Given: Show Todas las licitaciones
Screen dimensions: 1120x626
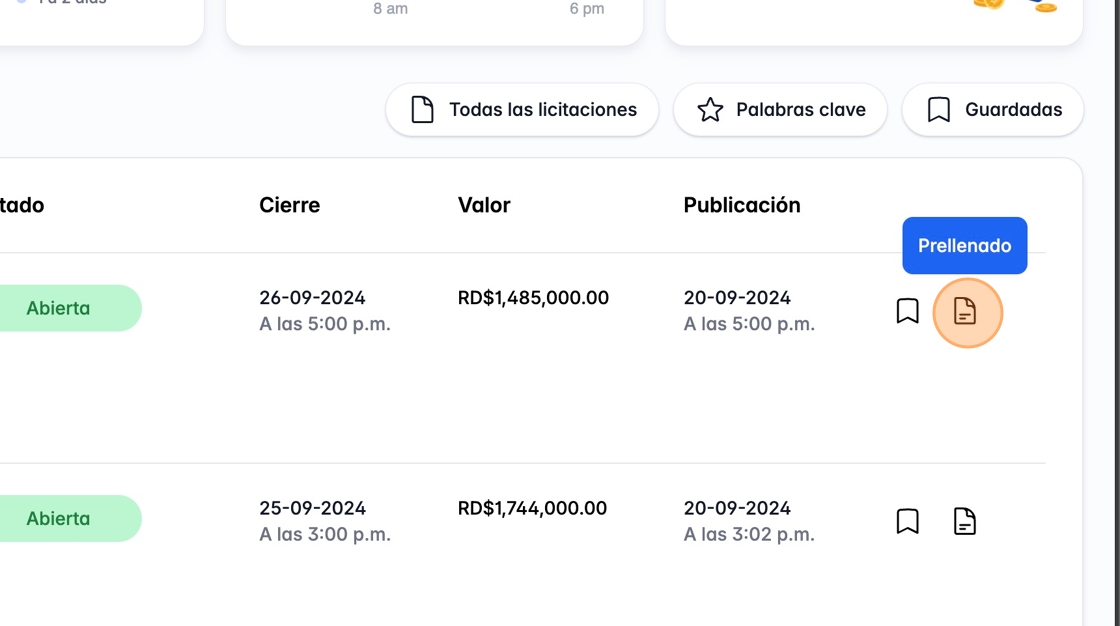Looking at the screenshot, I should [x=522, y=110].
